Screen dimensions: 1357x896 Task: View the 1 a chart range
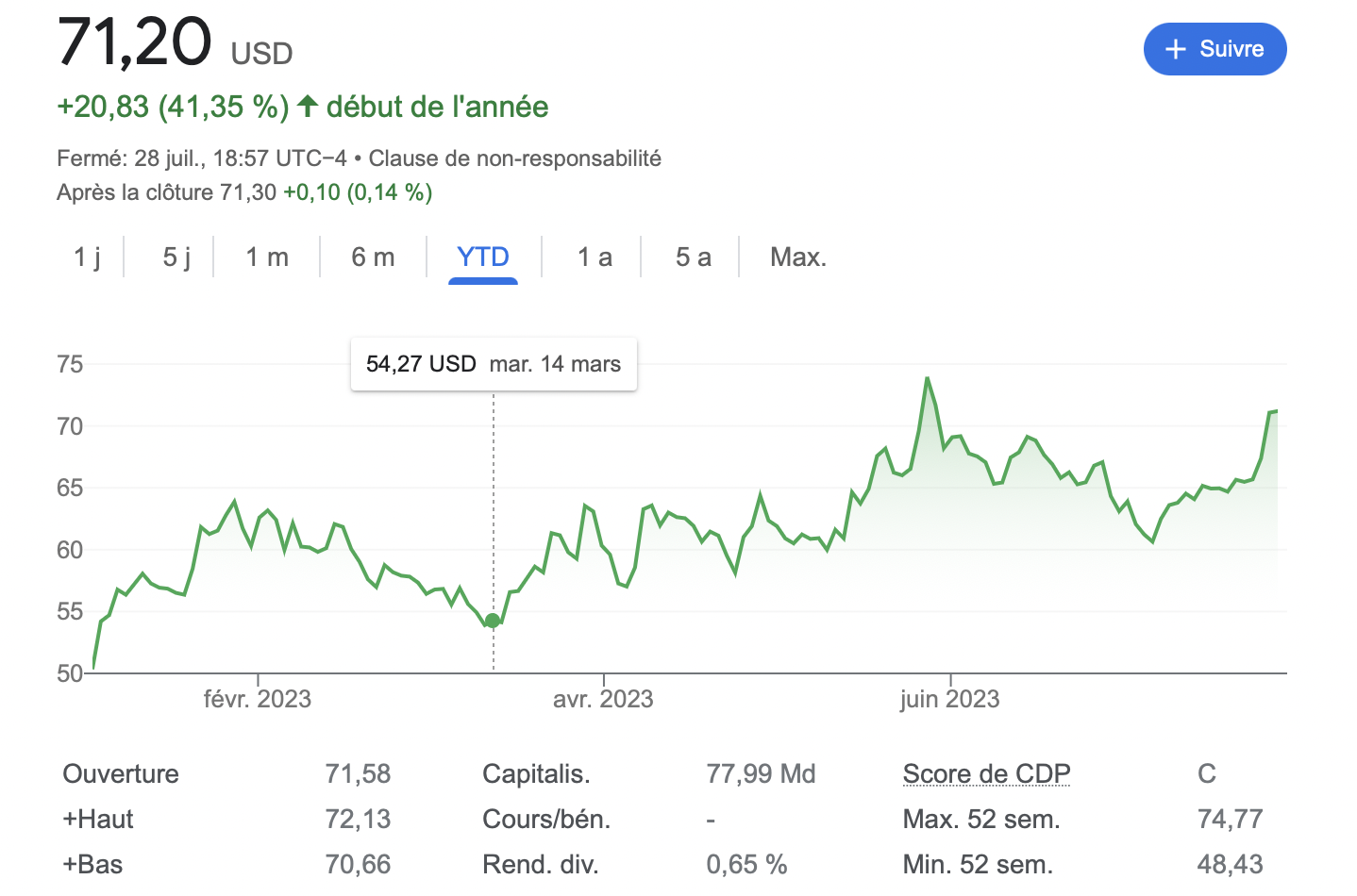coord(595,257)
